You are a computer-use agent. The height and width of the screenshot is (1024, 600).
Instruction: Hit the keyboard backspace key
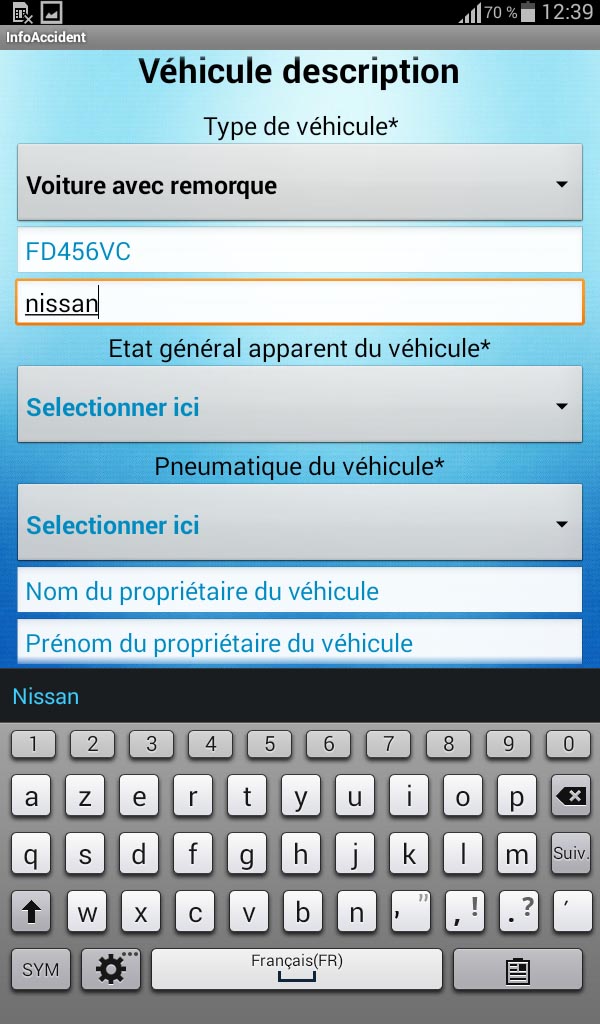(x=571, y=795)
